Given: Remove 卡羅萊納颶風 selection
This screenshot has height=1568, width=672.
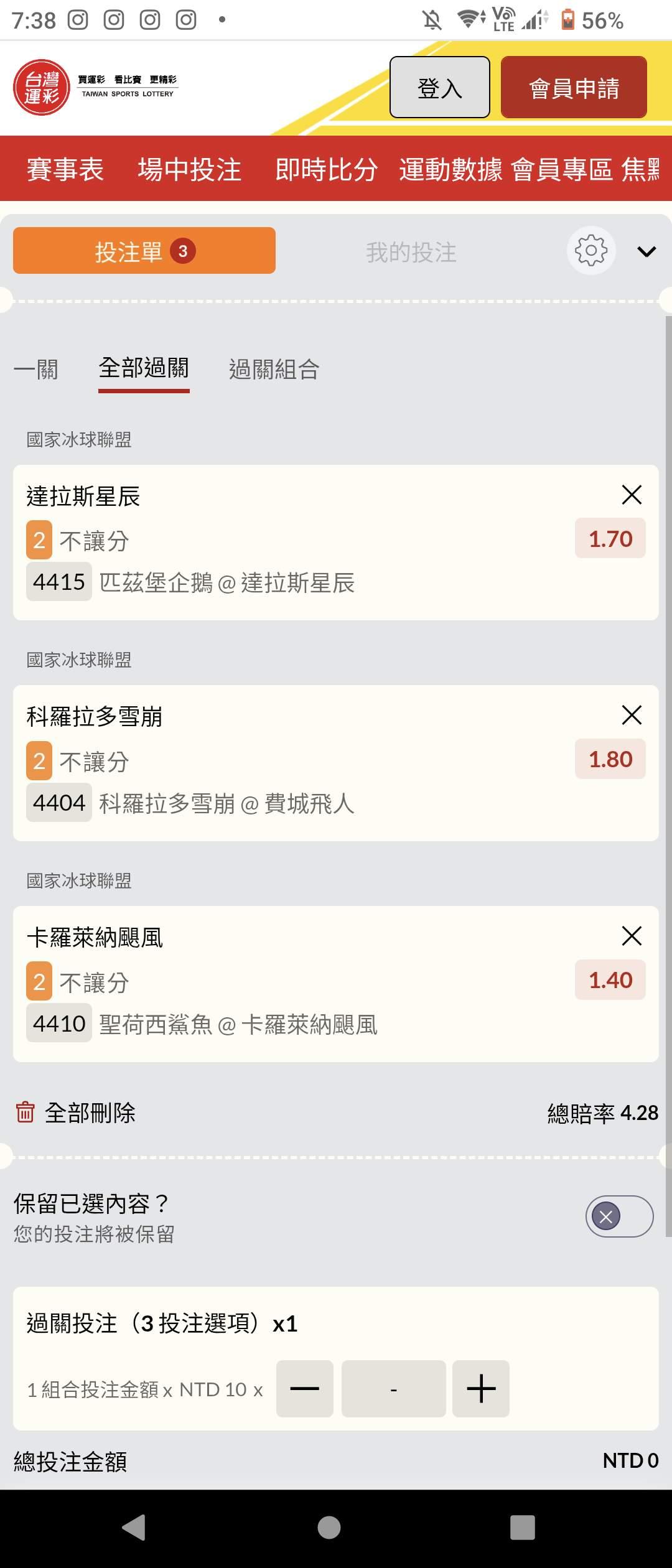Looking at the screenshot, I should pyautogui.click(x=632, y=936).
